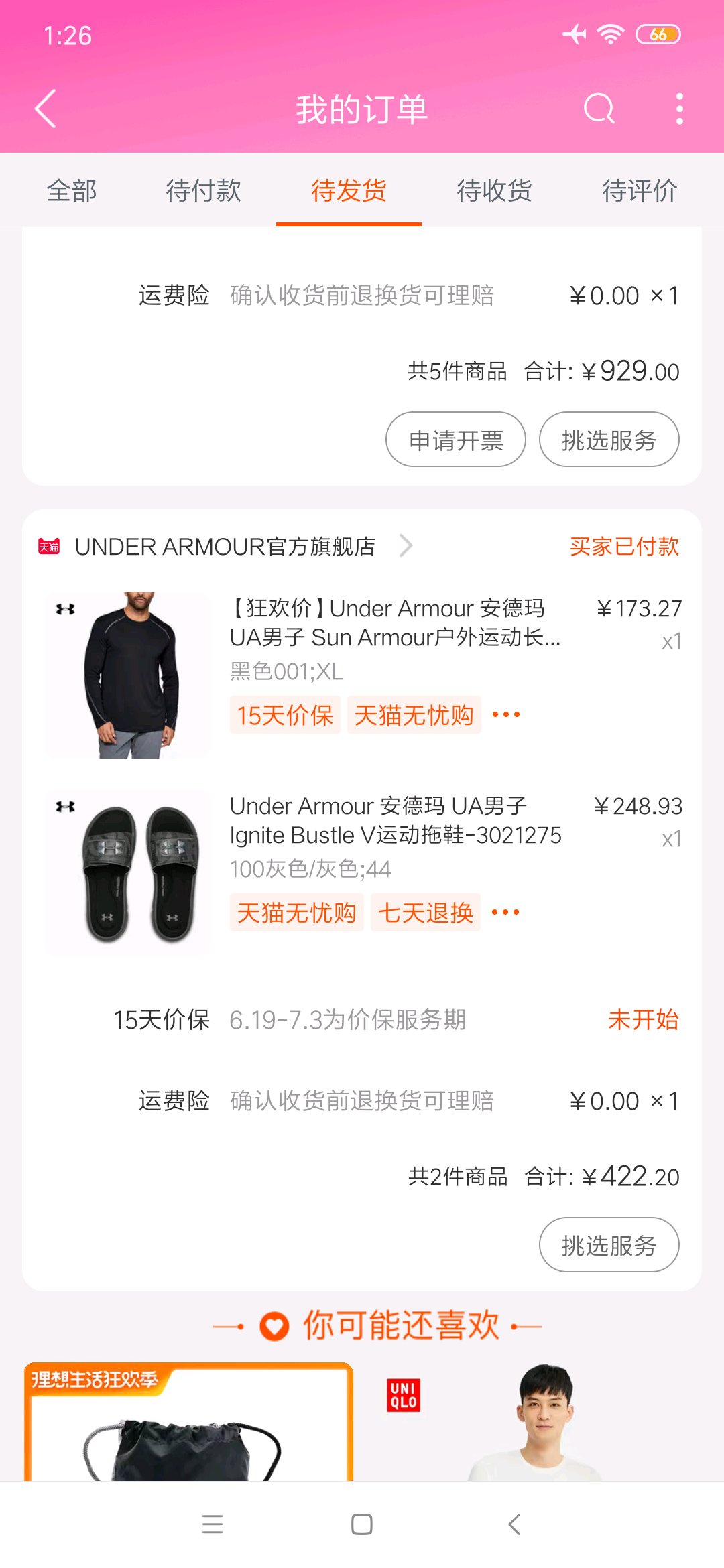
Task: Show more tags next to 七天退换 on slippers
Action: 505,913
